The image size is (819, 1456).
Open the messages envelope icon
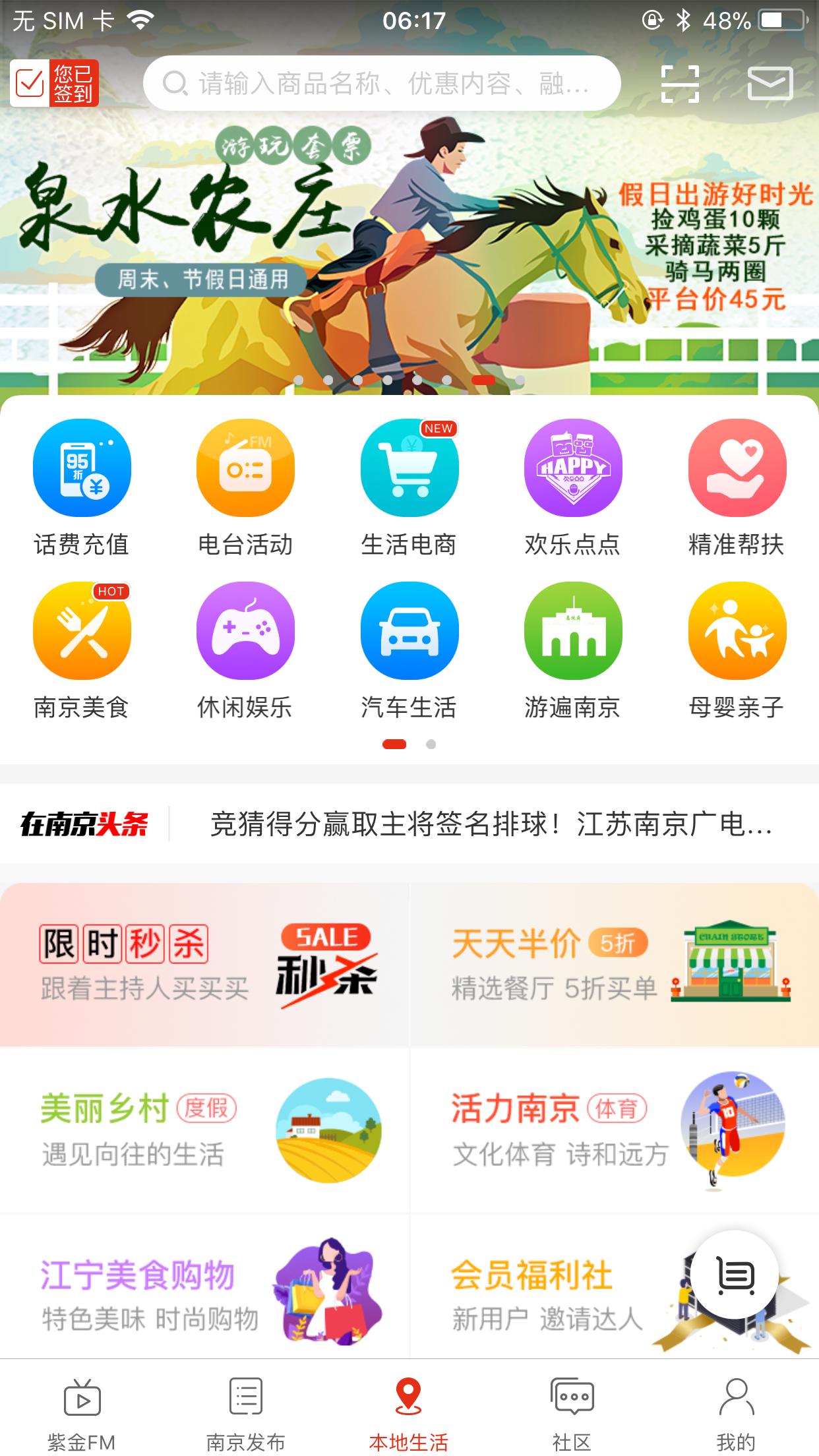[770, 84]
